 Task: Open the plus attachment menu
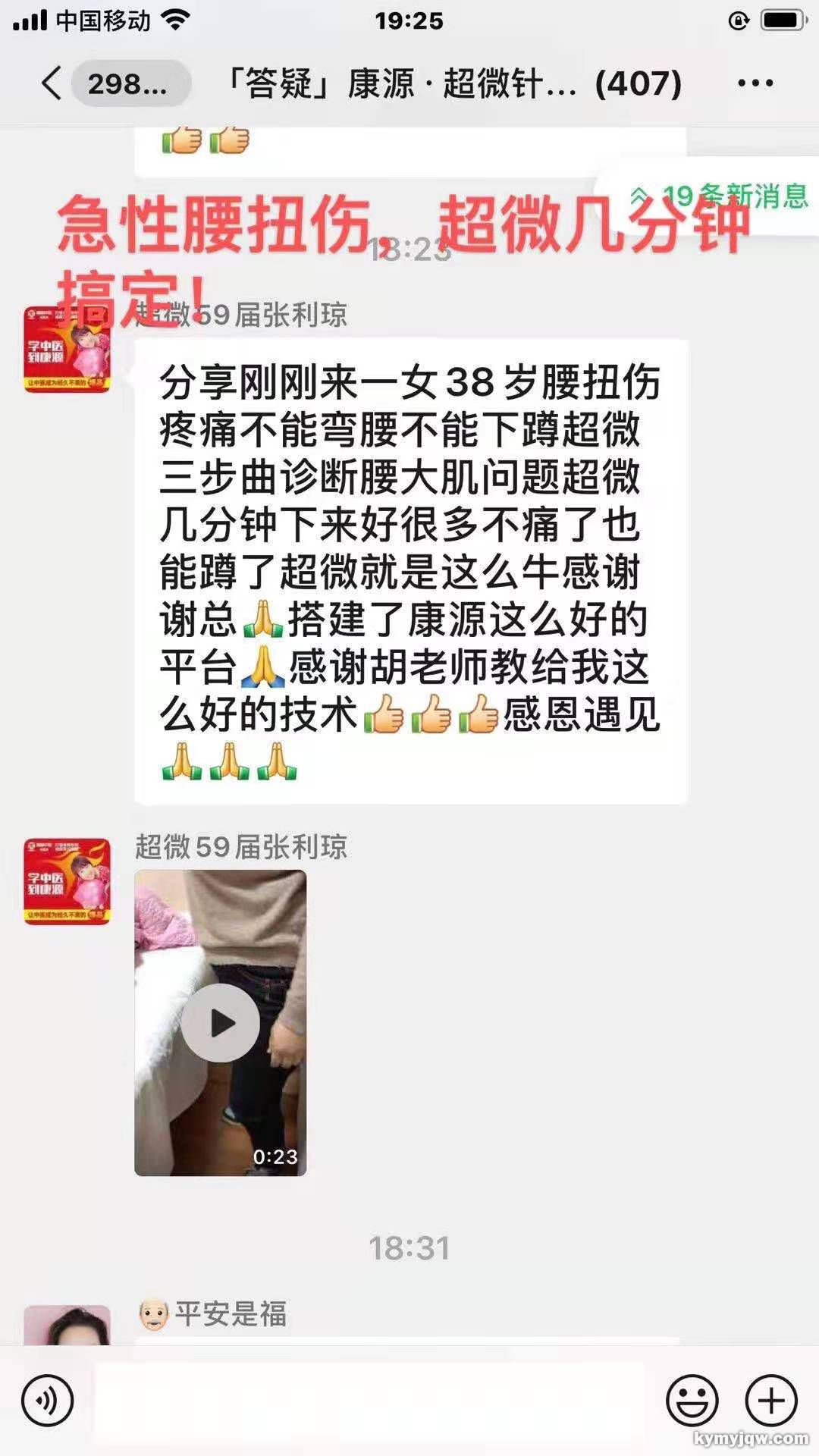click(772, 1401)
